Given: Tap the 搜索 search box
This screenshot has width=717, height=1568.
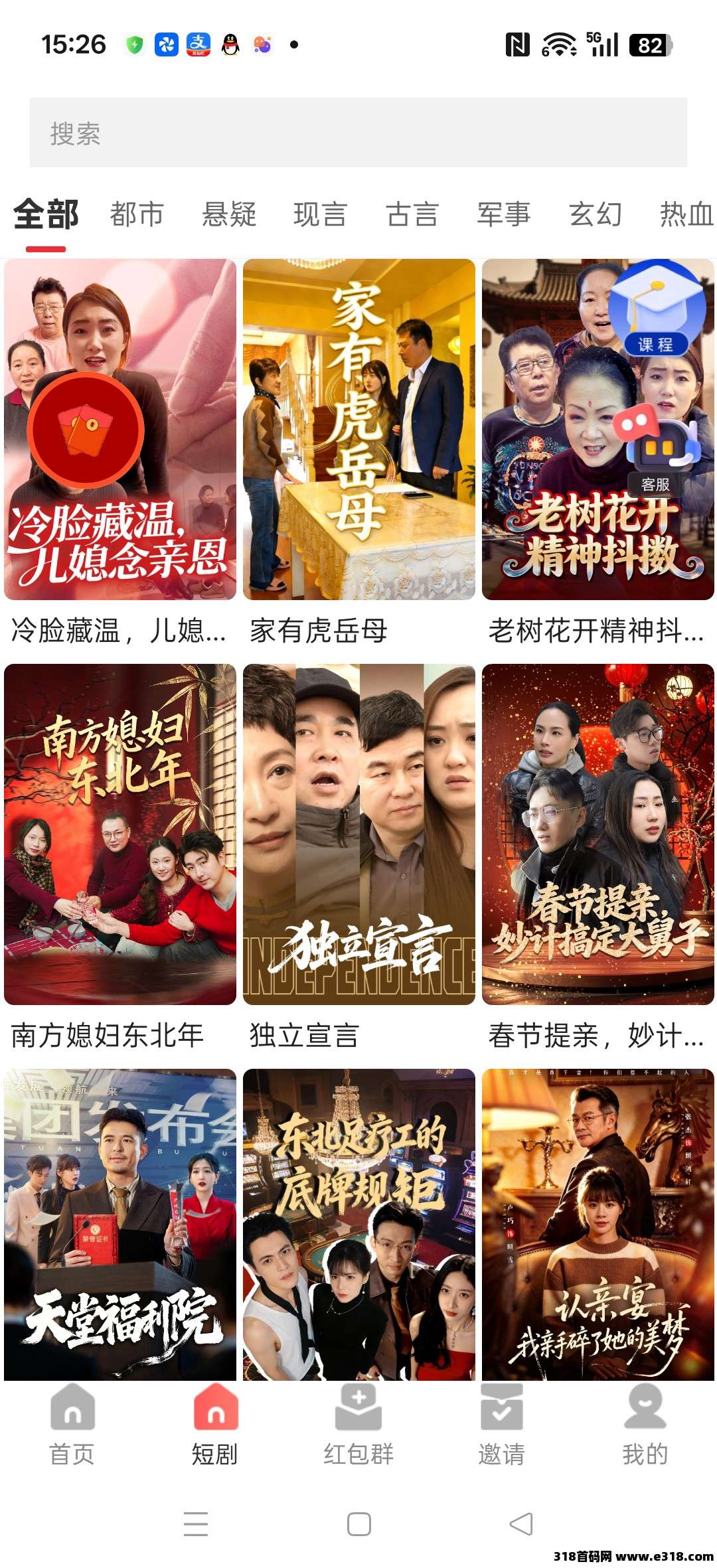Looking at the screenshot, I should 358,133.
